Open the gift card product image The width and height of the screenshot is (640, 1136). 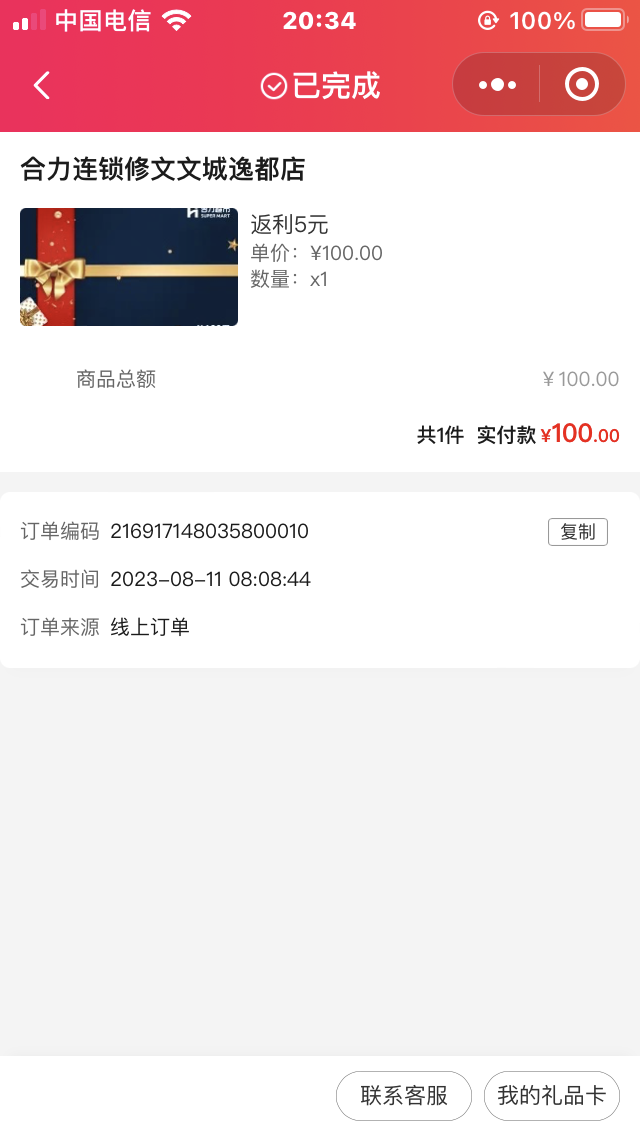129,267
